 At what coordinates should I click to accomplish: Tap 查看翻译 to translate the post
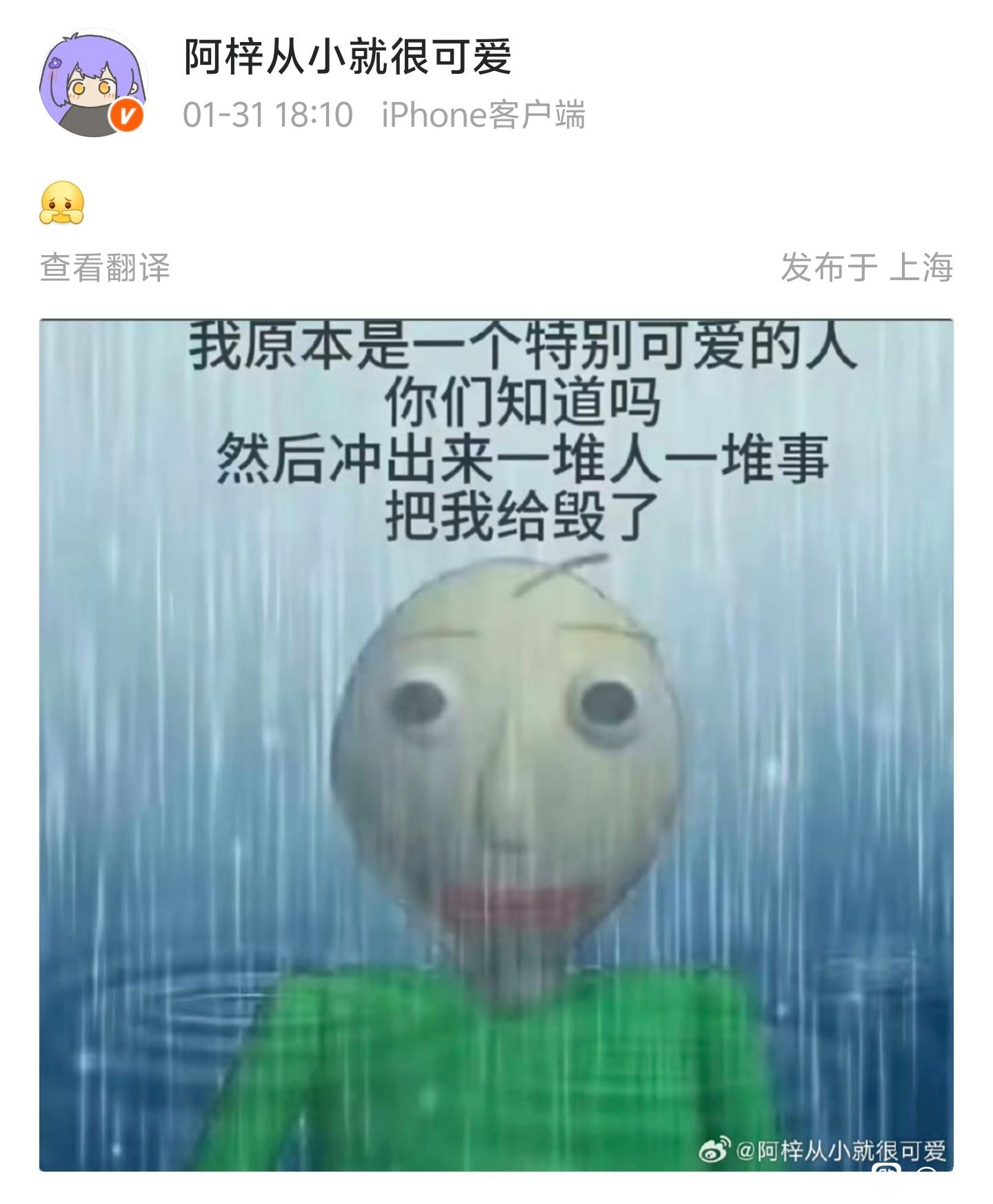[105, 268]
